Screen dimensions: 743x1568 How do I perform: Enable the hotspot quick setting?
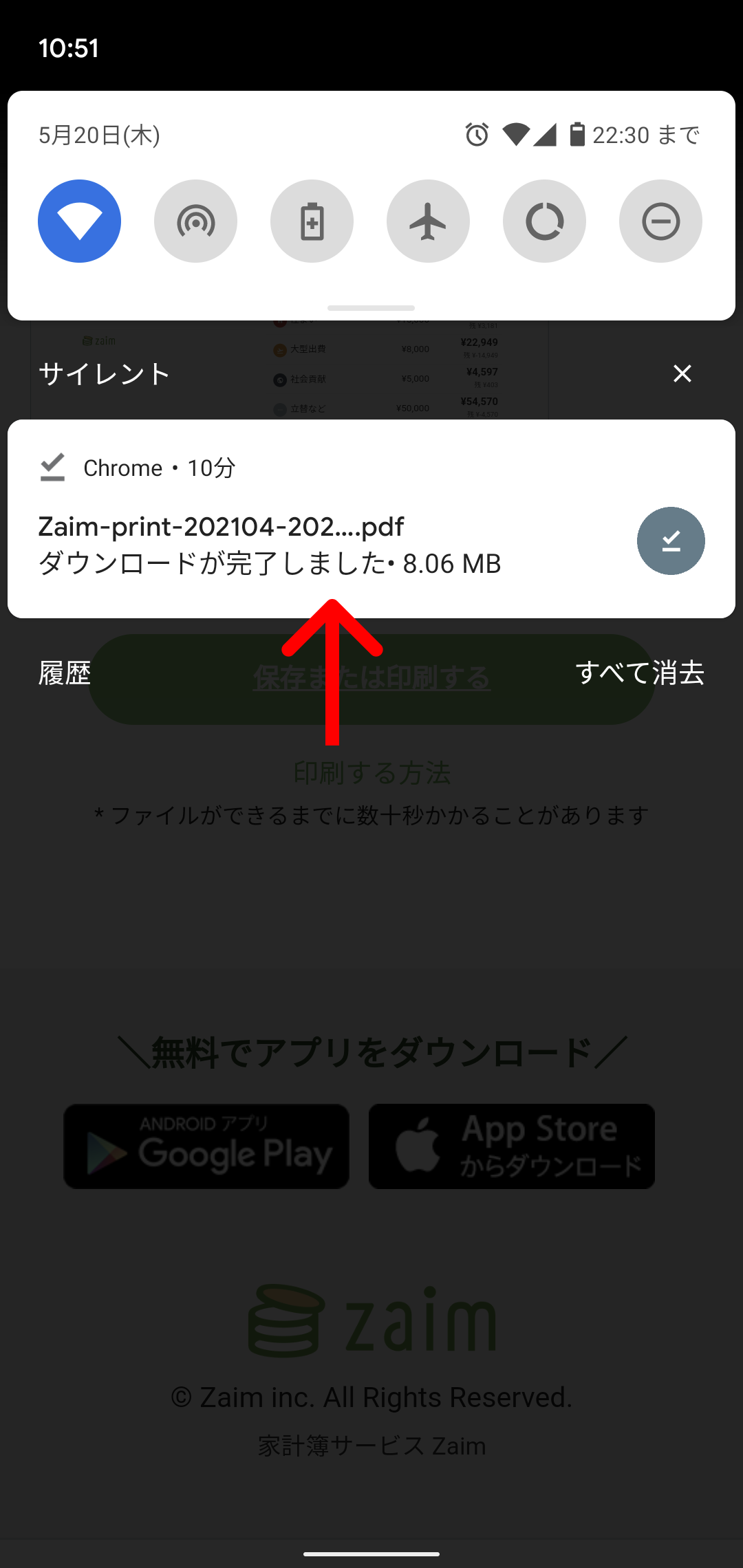click(x=195, y=221)
